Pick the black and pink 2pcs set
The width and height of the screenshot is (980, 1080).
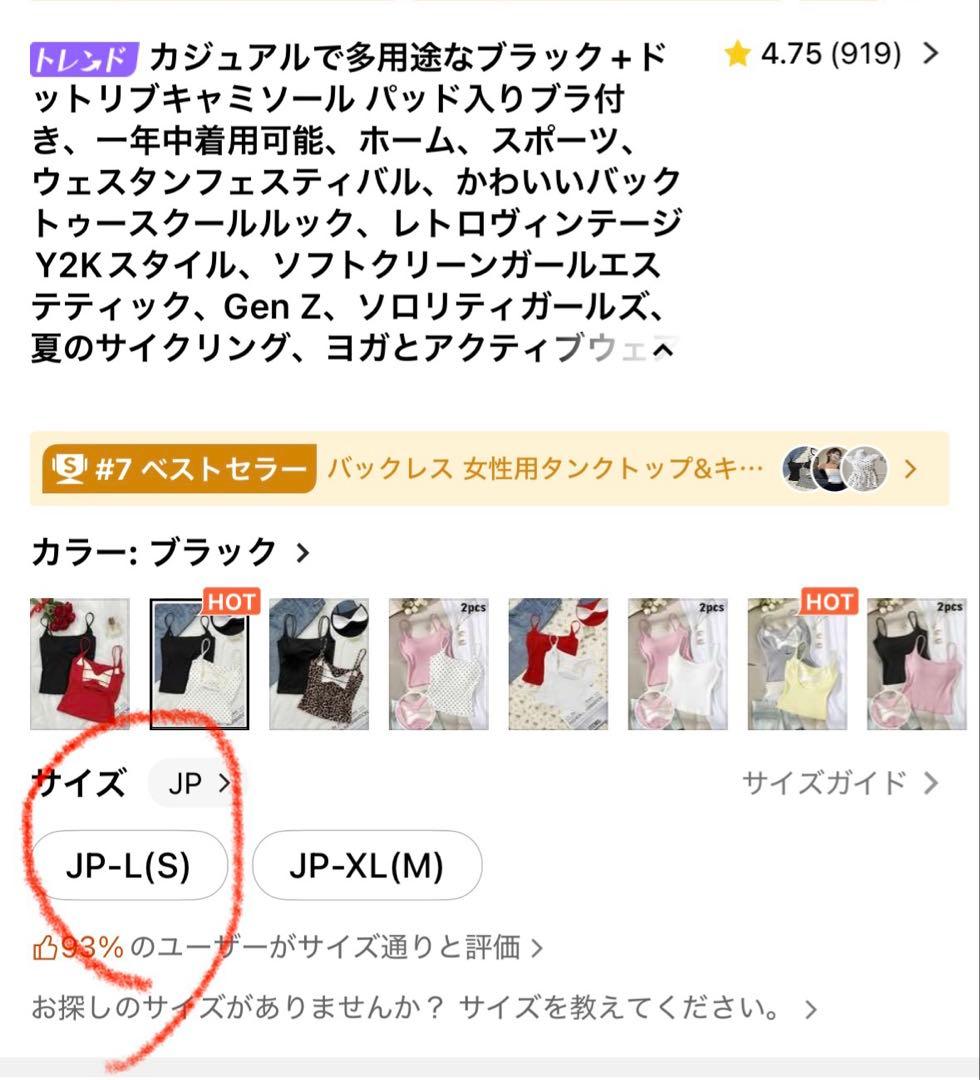coord(917,664)
